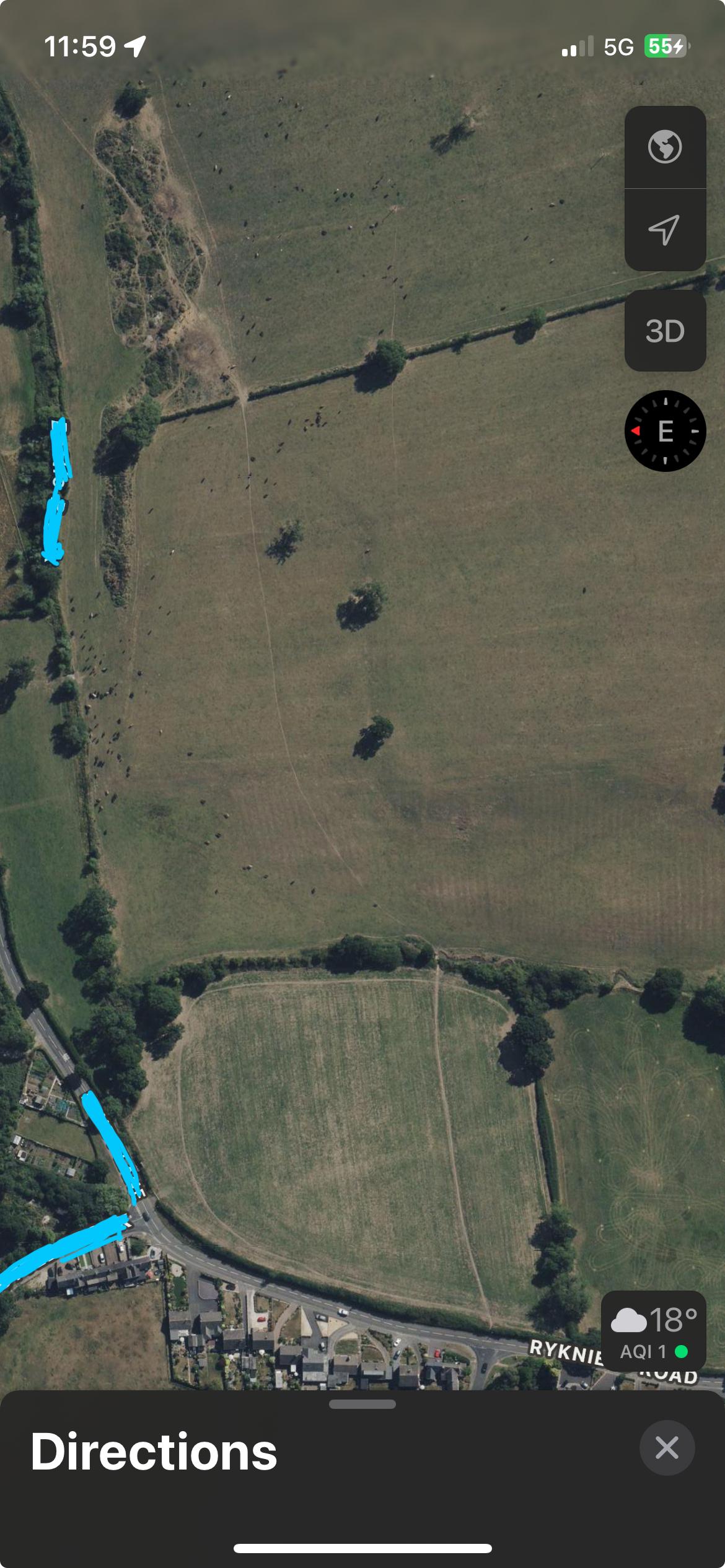This screenshot has height=1568, width=725.
Task: Close the Directions panel
Action: 667,1448
